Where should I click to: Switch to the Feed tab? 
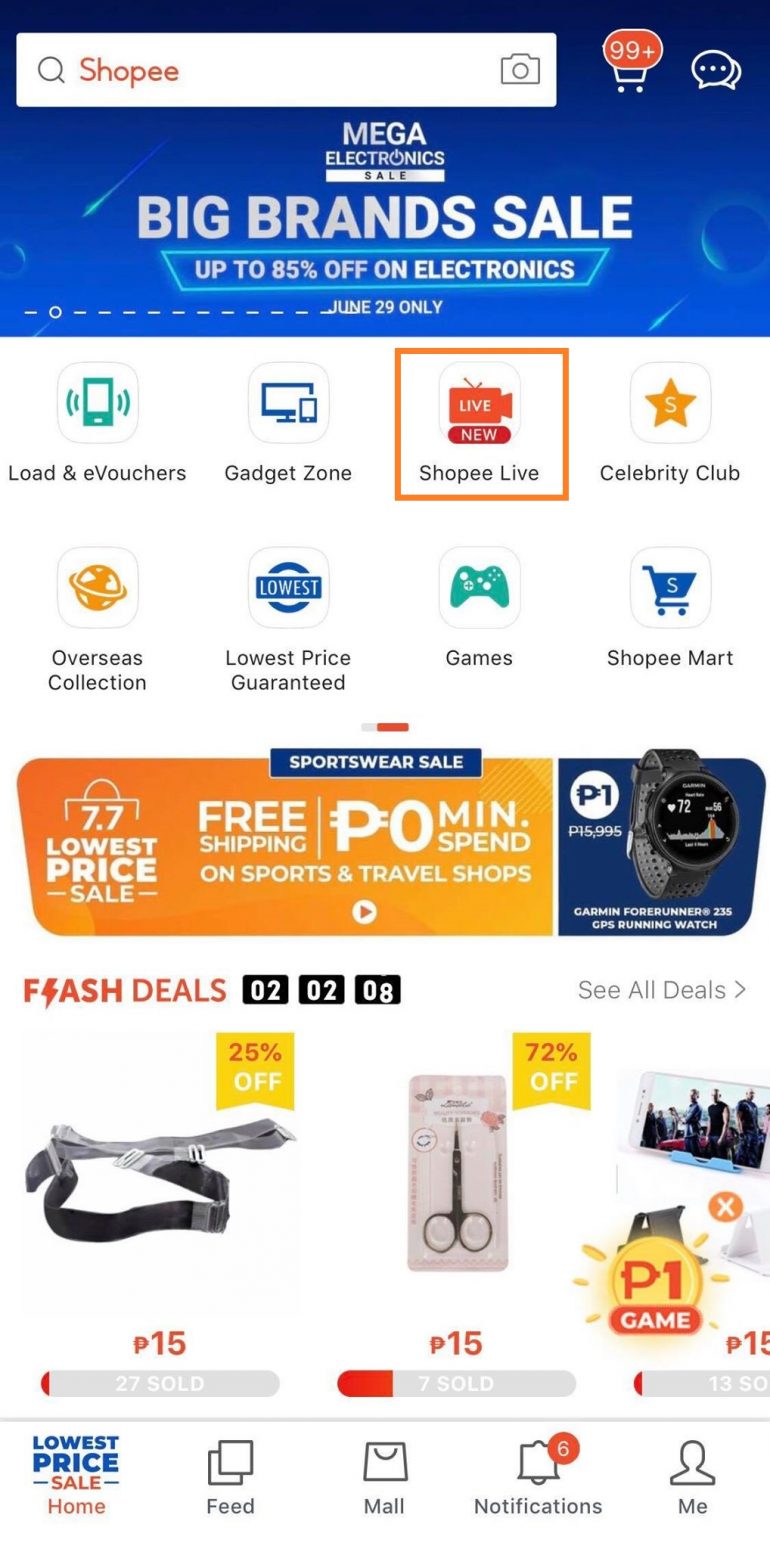[230, 1479]
